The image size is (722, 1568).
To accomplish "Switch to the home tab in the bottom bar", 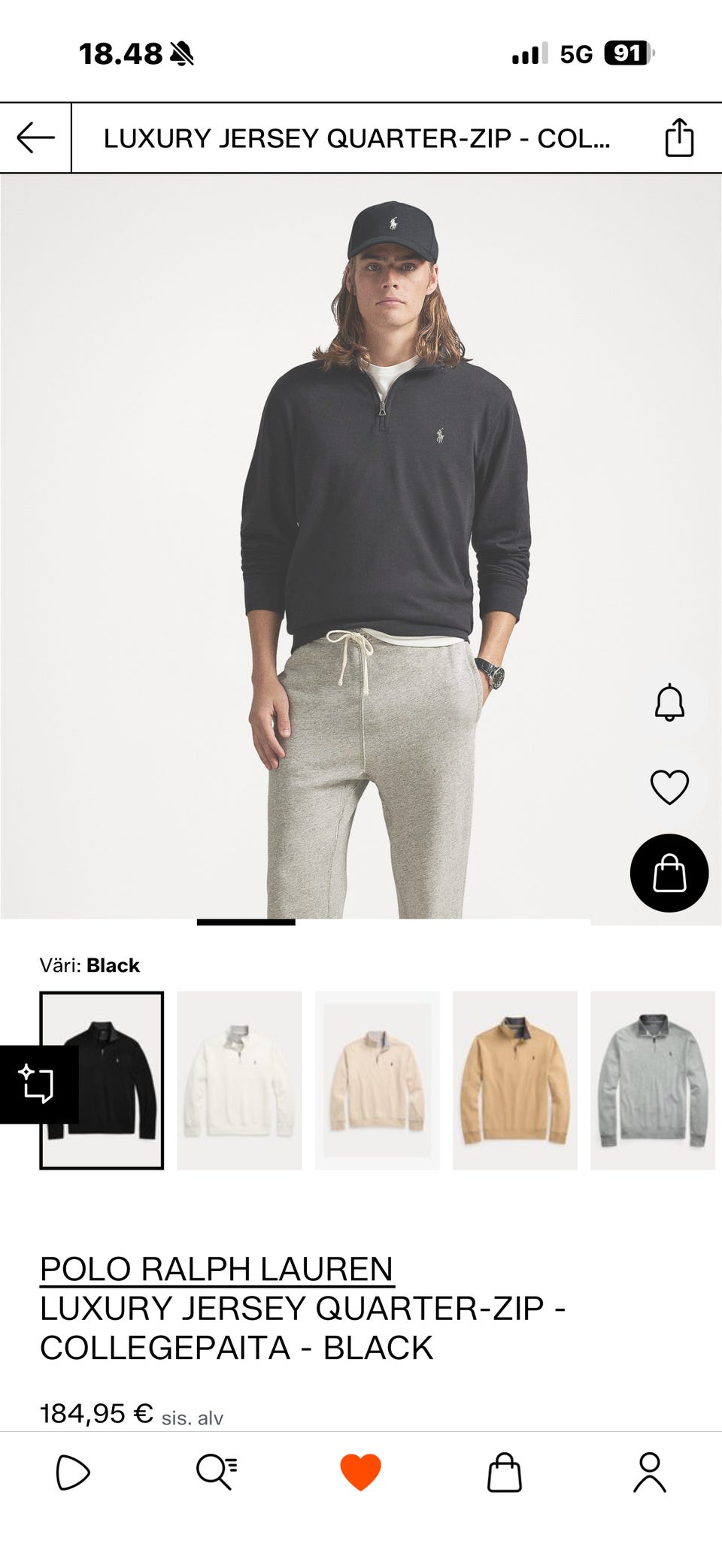I will 73,1472.
